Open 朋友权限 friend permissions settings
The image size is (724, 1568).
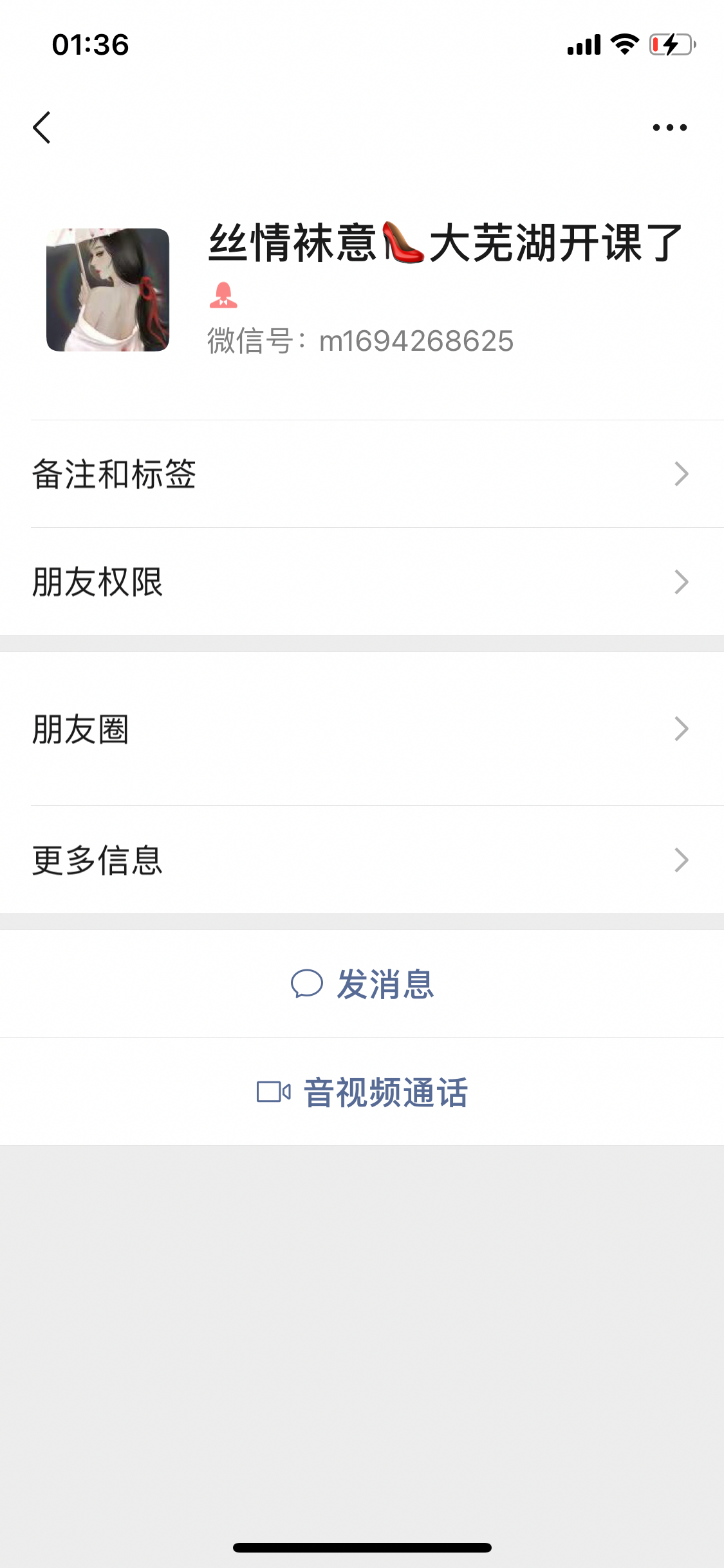click(x=362, y=583)
